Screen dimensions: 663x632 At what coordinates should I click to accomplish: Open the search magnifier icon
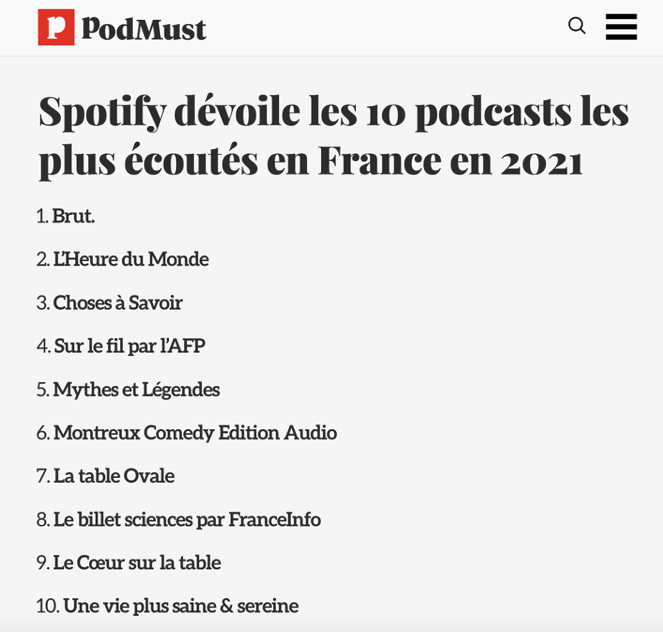576,26
